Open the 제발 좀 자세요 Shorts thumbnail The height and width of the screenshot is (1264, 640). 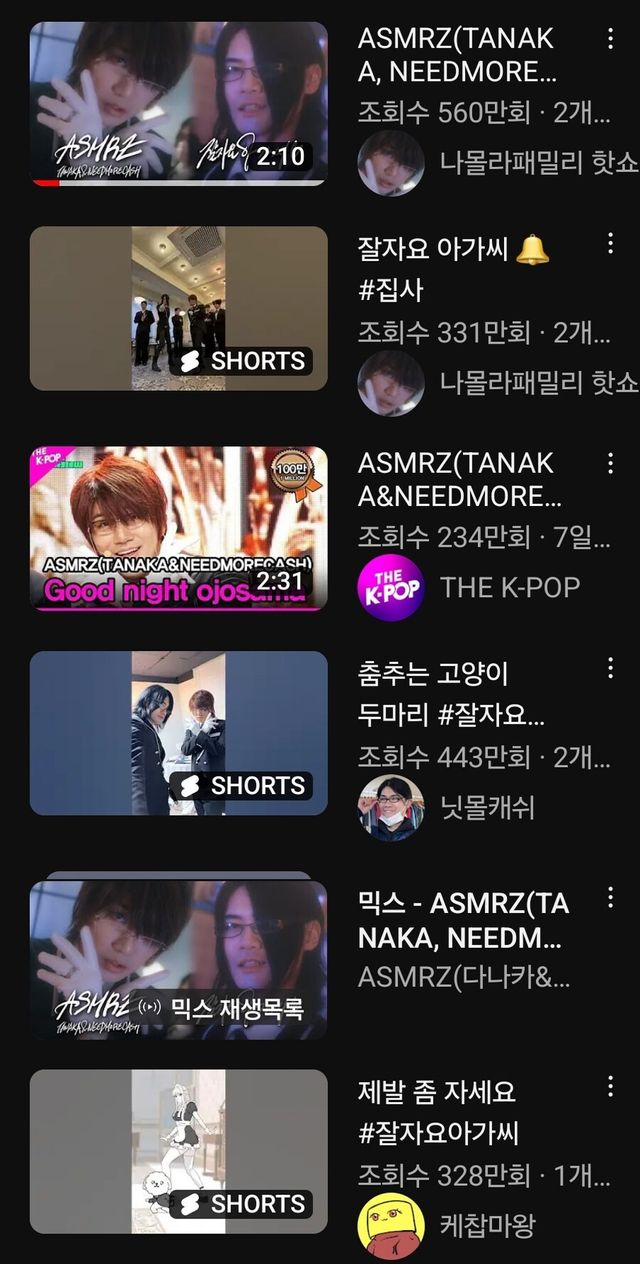click(178, 1150)
